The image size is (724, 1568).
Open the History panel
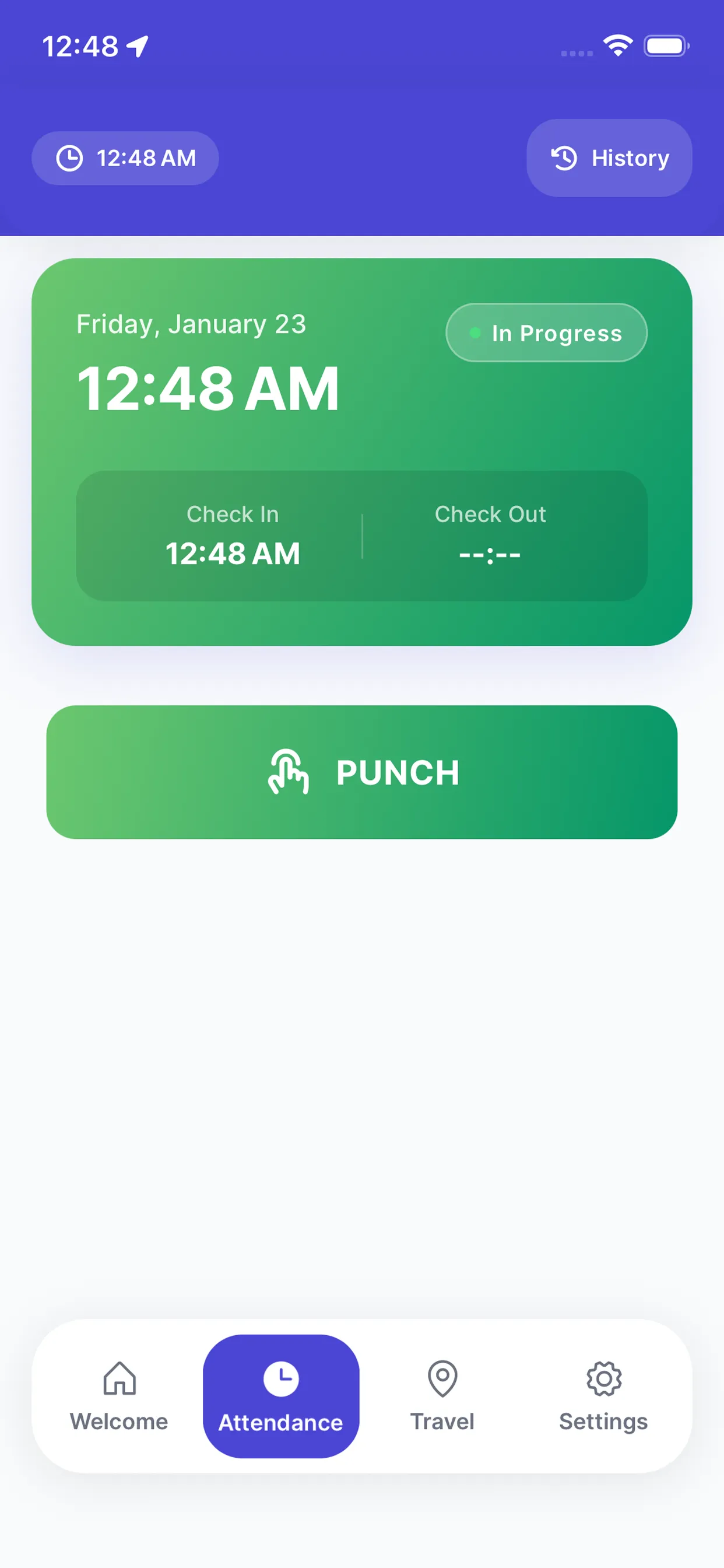click(609, 157)
